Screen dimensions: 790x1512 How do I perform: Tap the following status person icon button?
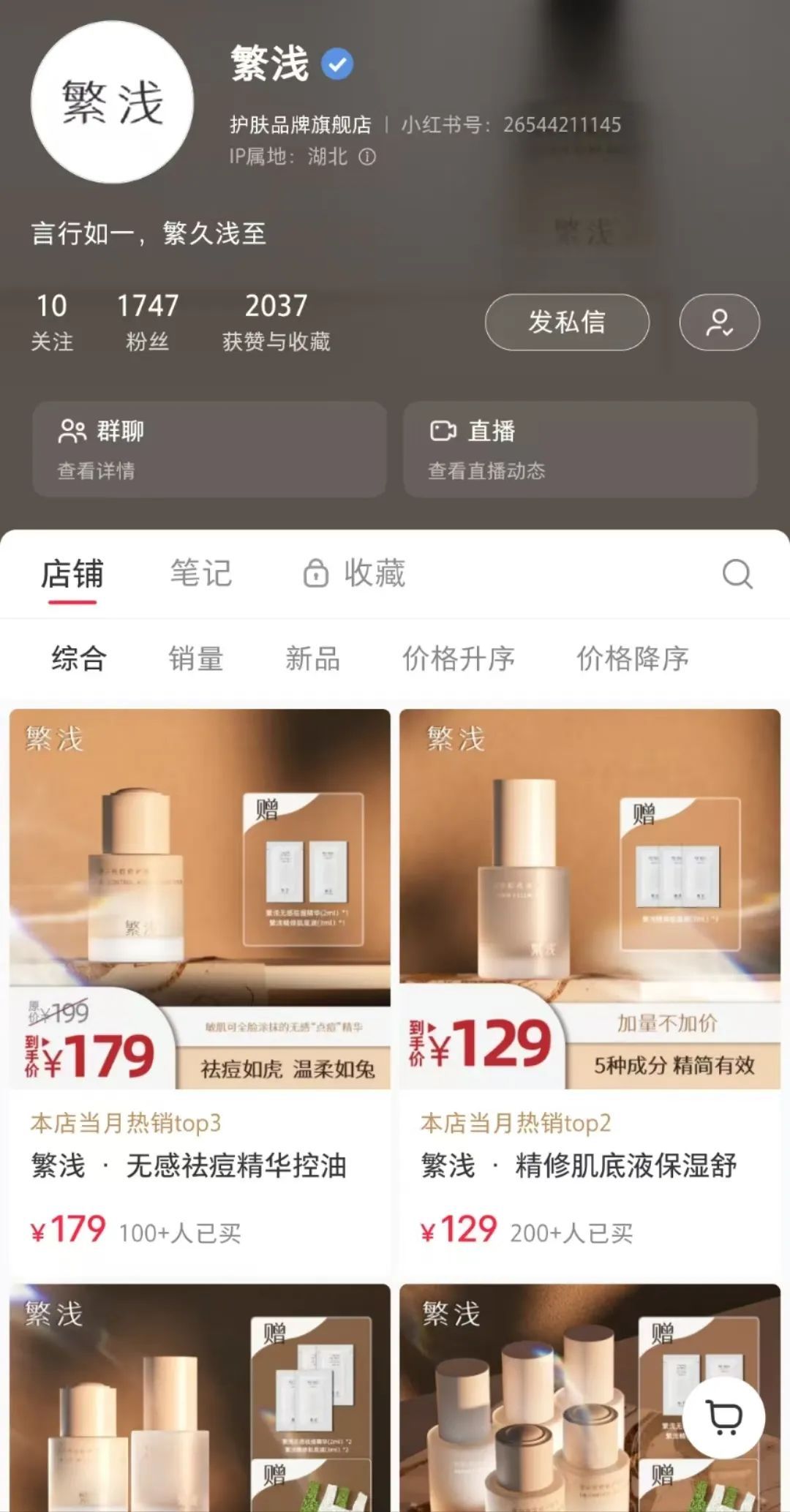click(719, 322)
